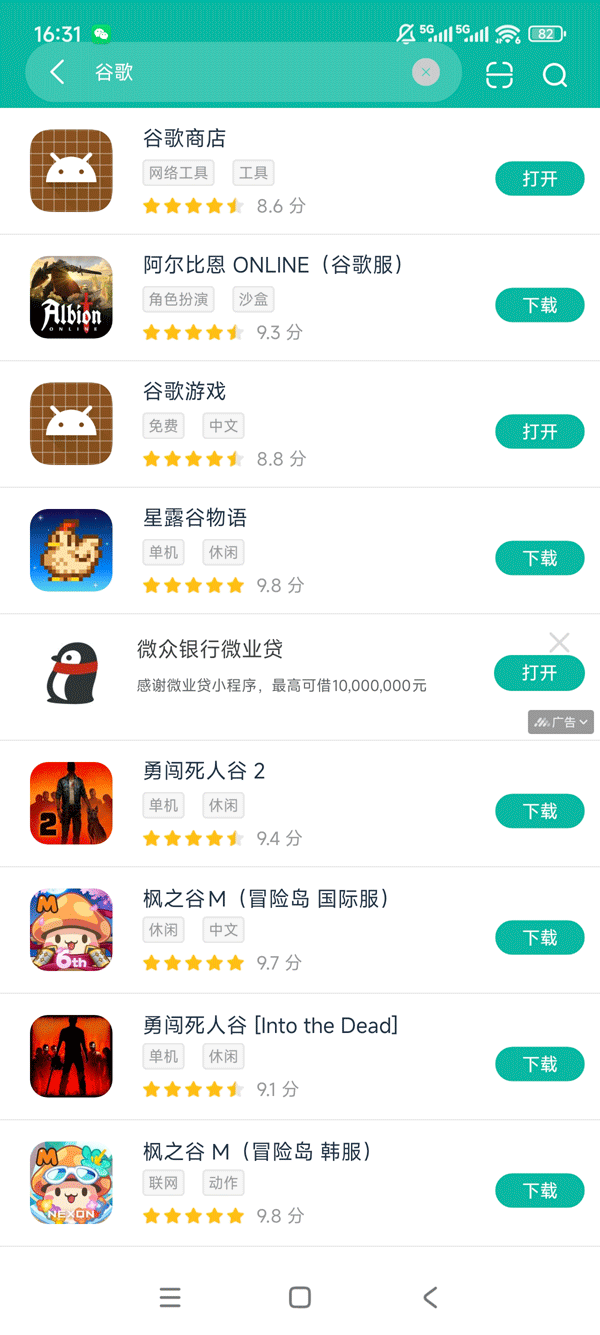Image resolution: width=600 pixels, height=1335 pixels.
Task: Run the search with magnifier icon
Action: (x=555, y=75)
